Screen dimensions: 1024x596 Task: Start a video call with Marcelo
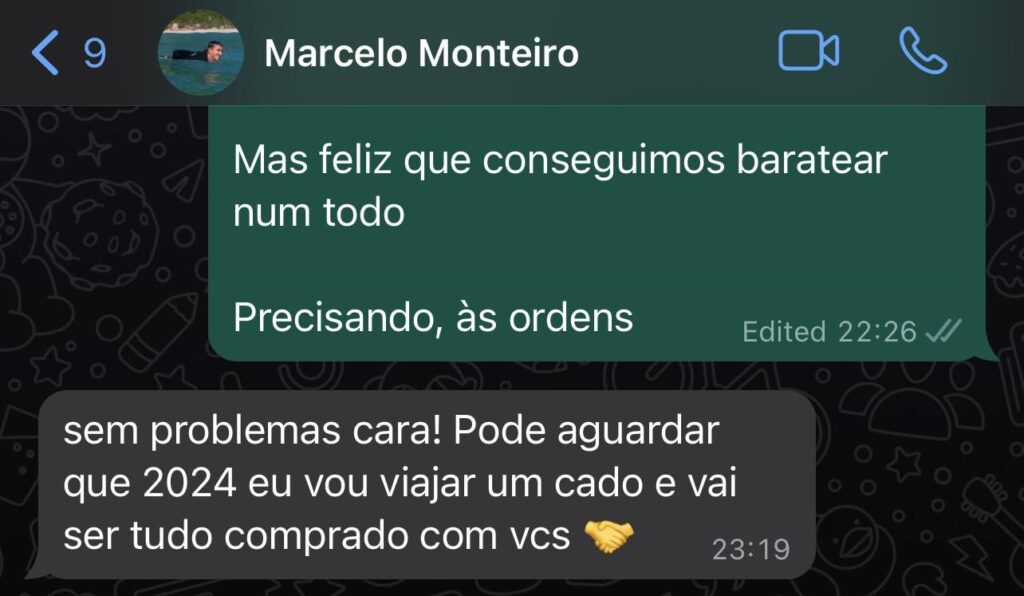pos(808,51)
